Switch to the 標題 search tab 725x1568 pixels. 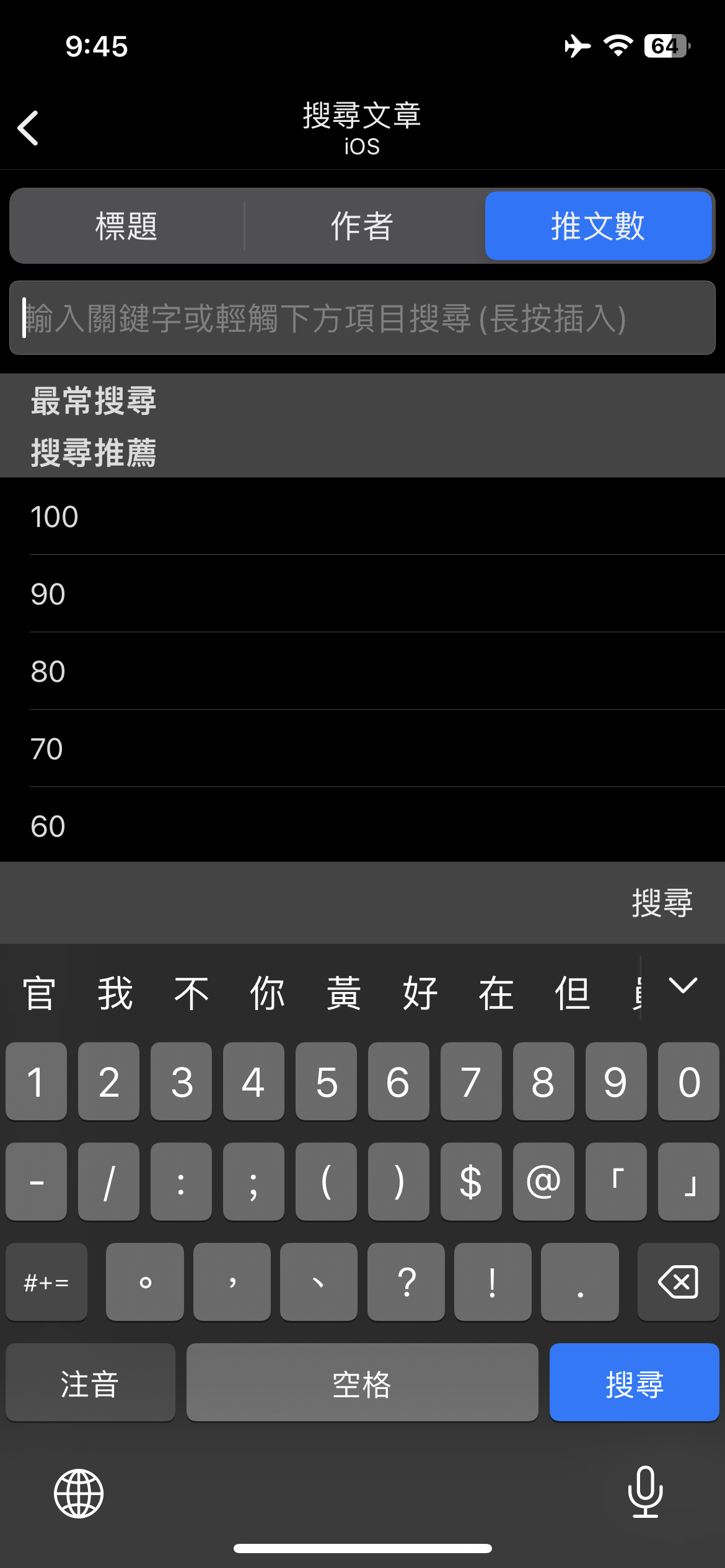[126, 226]
